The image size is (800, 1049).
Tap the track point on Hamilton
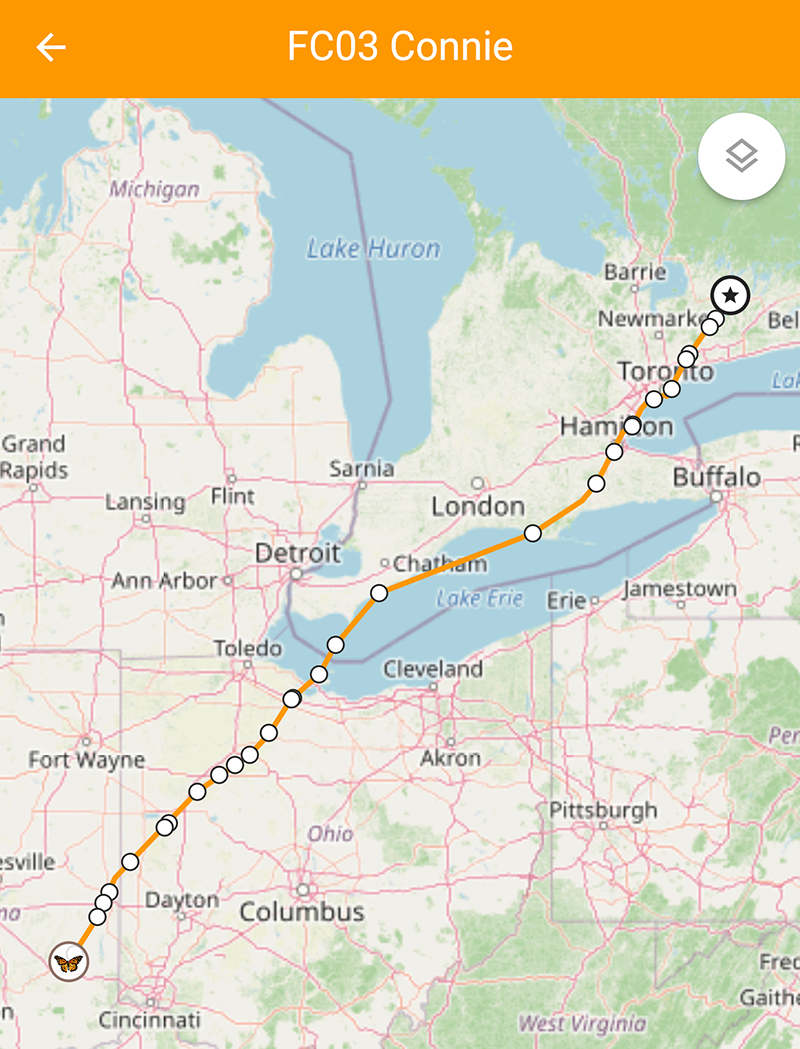click(631, 425)
